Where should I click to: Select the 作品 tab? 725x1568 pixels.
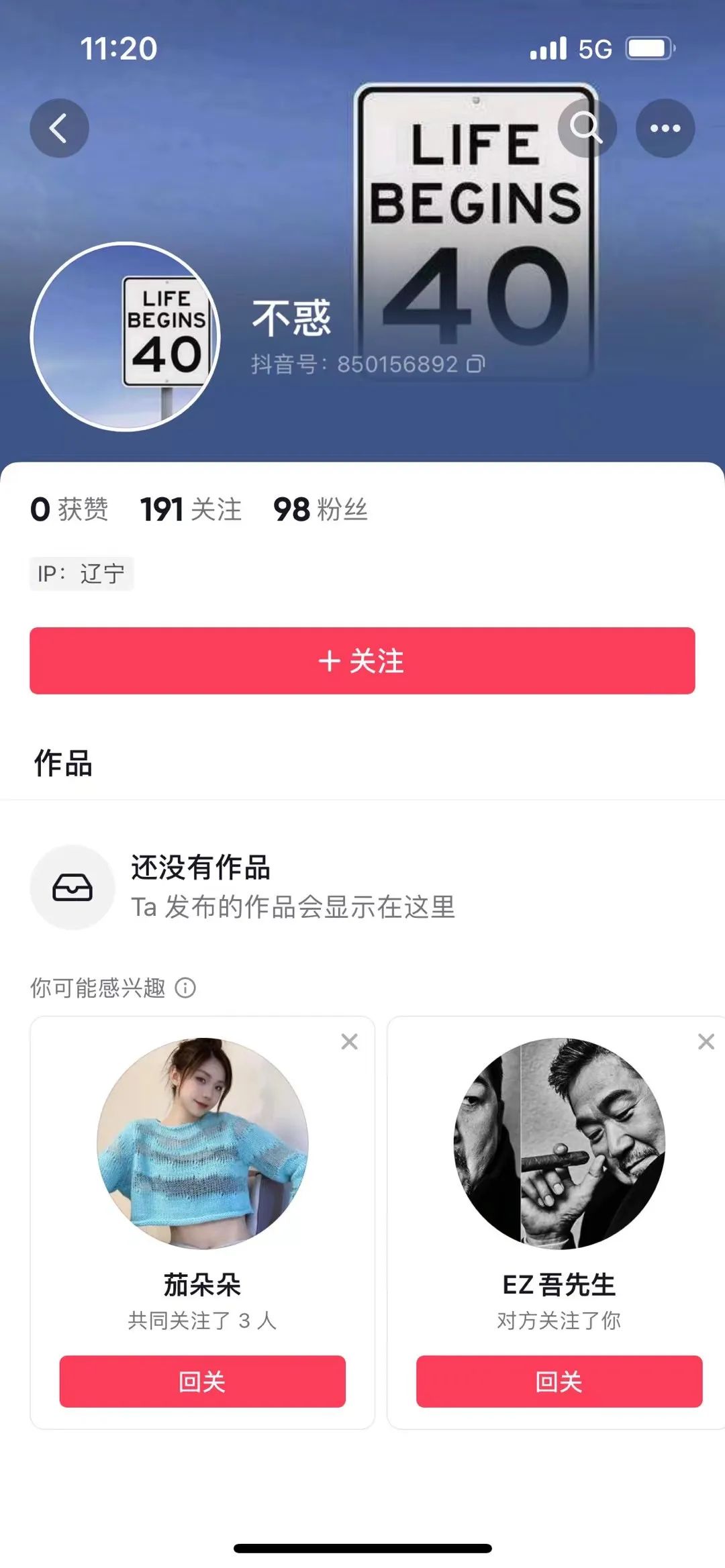[x=63, y=764]
